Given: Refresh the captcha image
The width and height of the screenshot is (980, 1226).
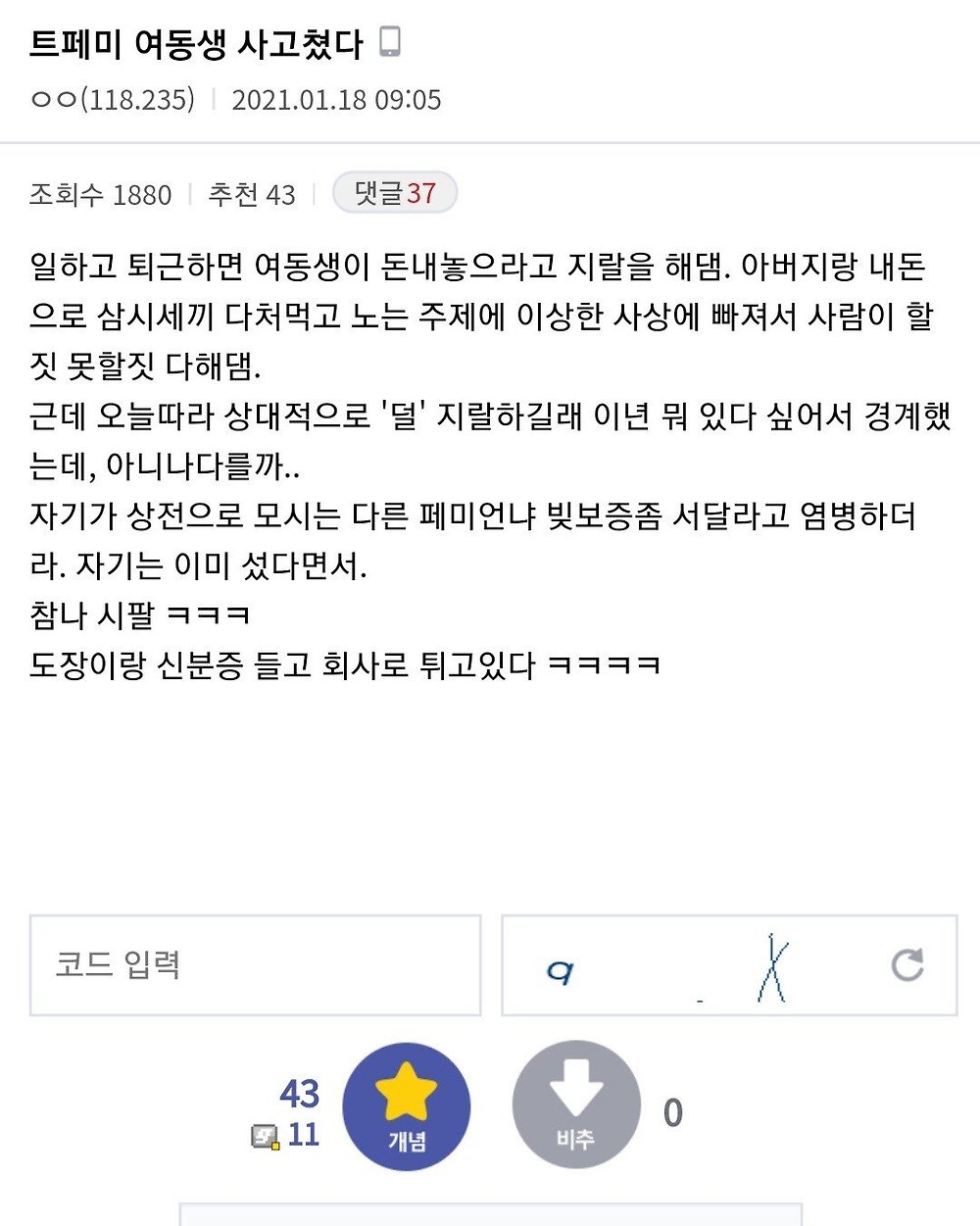Looking at the screenshot, I should (x=907, y=964).
